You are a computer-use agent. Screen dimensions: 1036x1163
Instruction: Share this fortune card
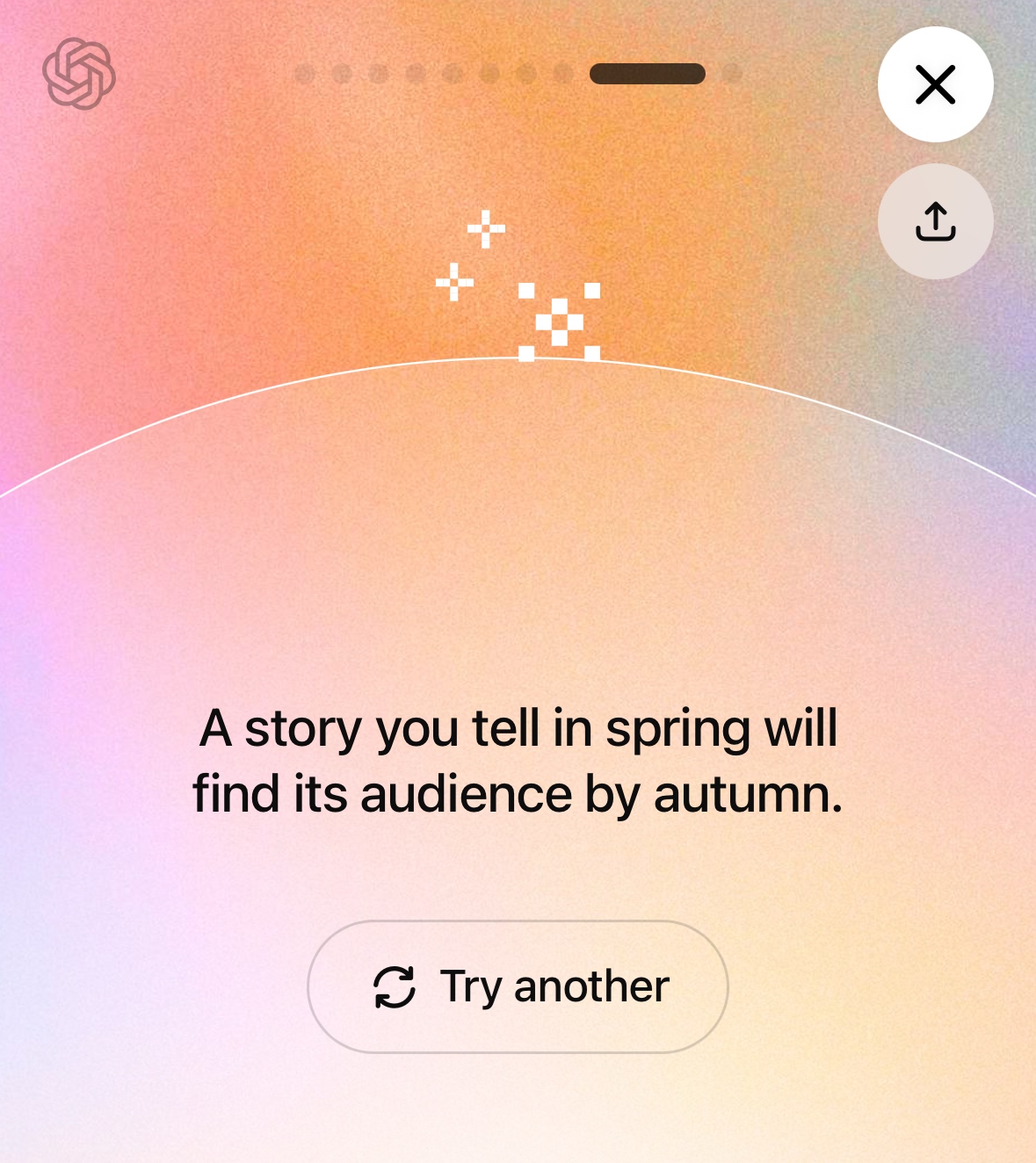pos(935,221)
